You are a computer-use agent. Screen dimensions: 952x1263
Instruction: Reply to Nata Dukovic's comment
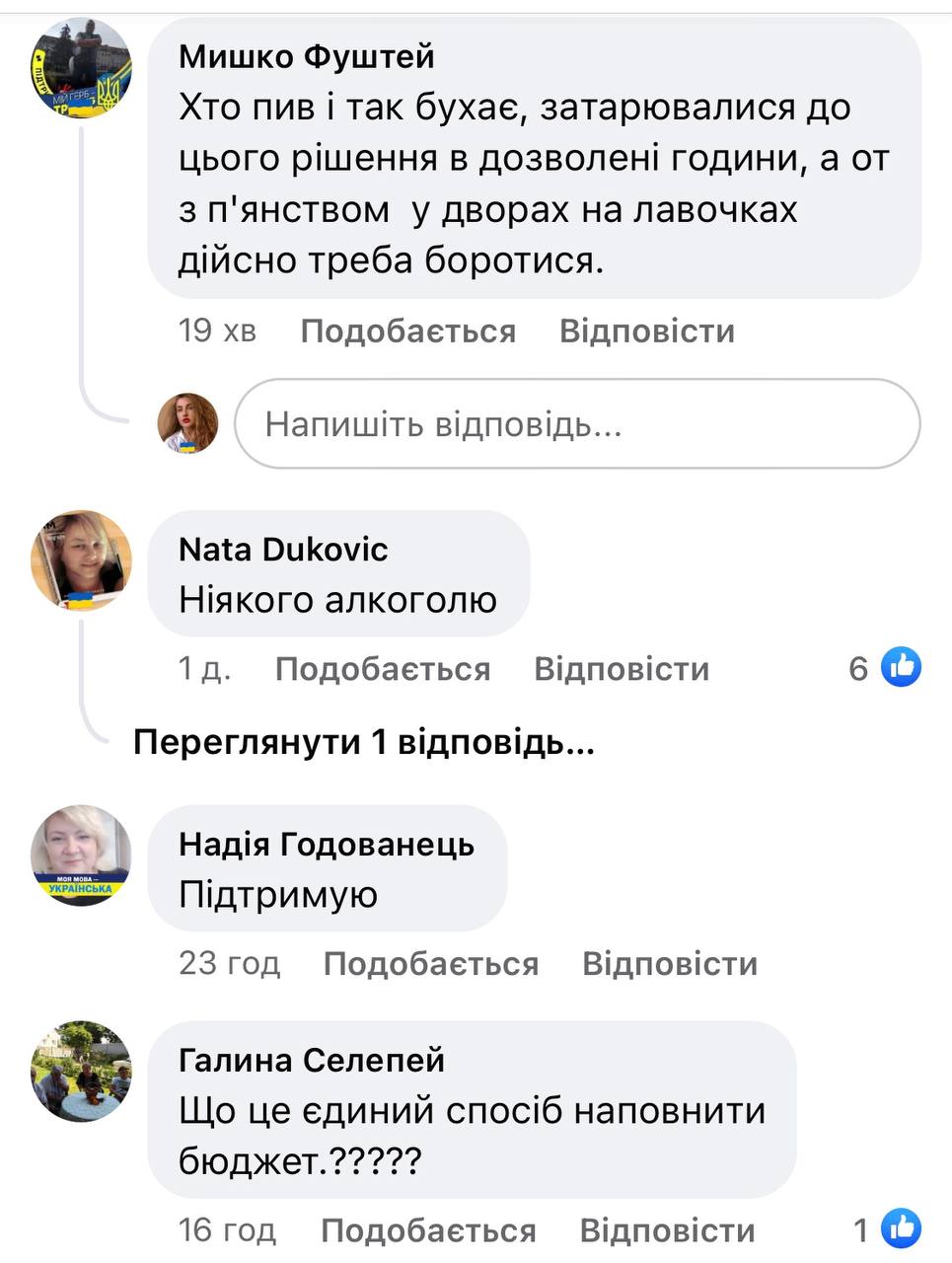pyautogui.click(x=621, y=669)
